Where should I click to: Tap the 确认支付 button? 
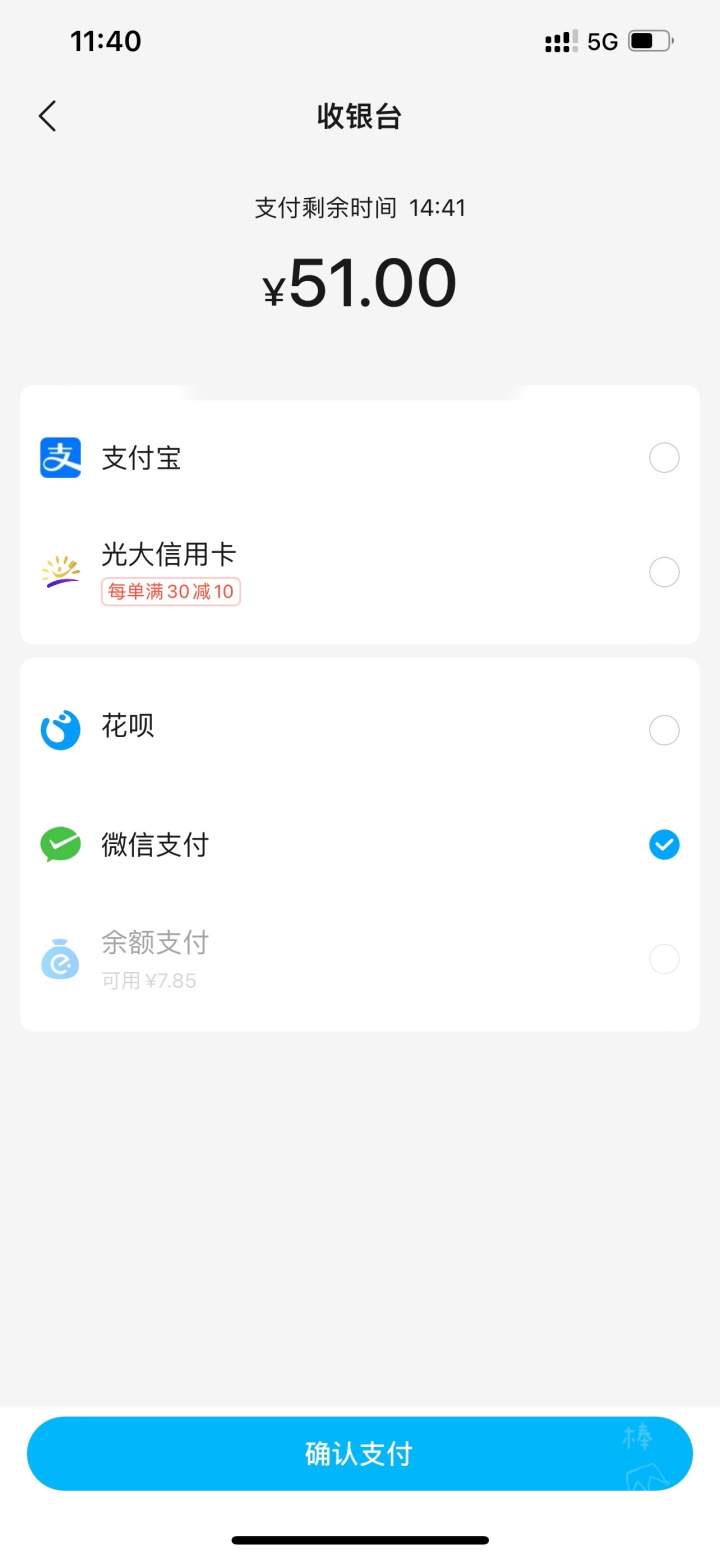pyautogui.click(x=360, y=1453)
